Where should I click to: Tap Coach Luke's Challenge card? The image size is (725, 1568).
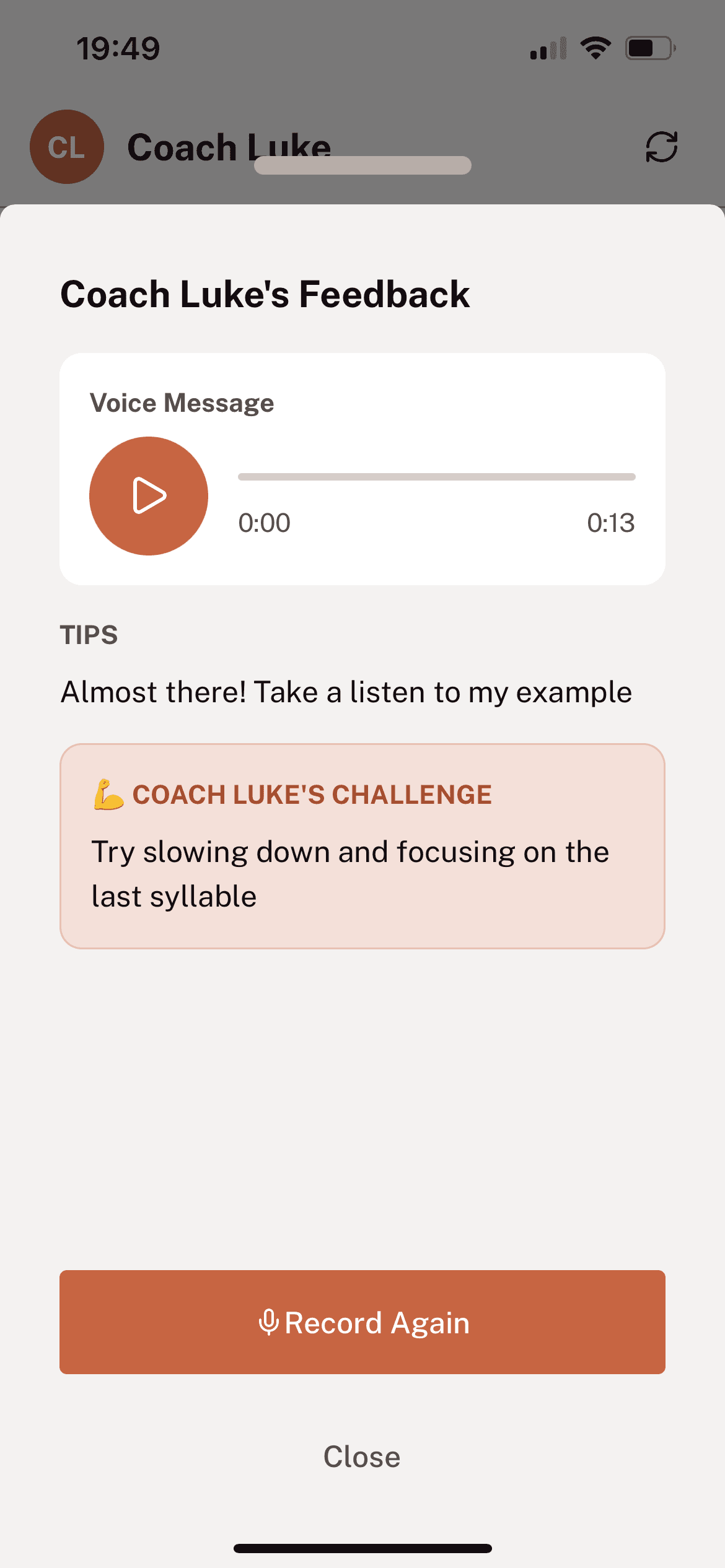[362, 844]
